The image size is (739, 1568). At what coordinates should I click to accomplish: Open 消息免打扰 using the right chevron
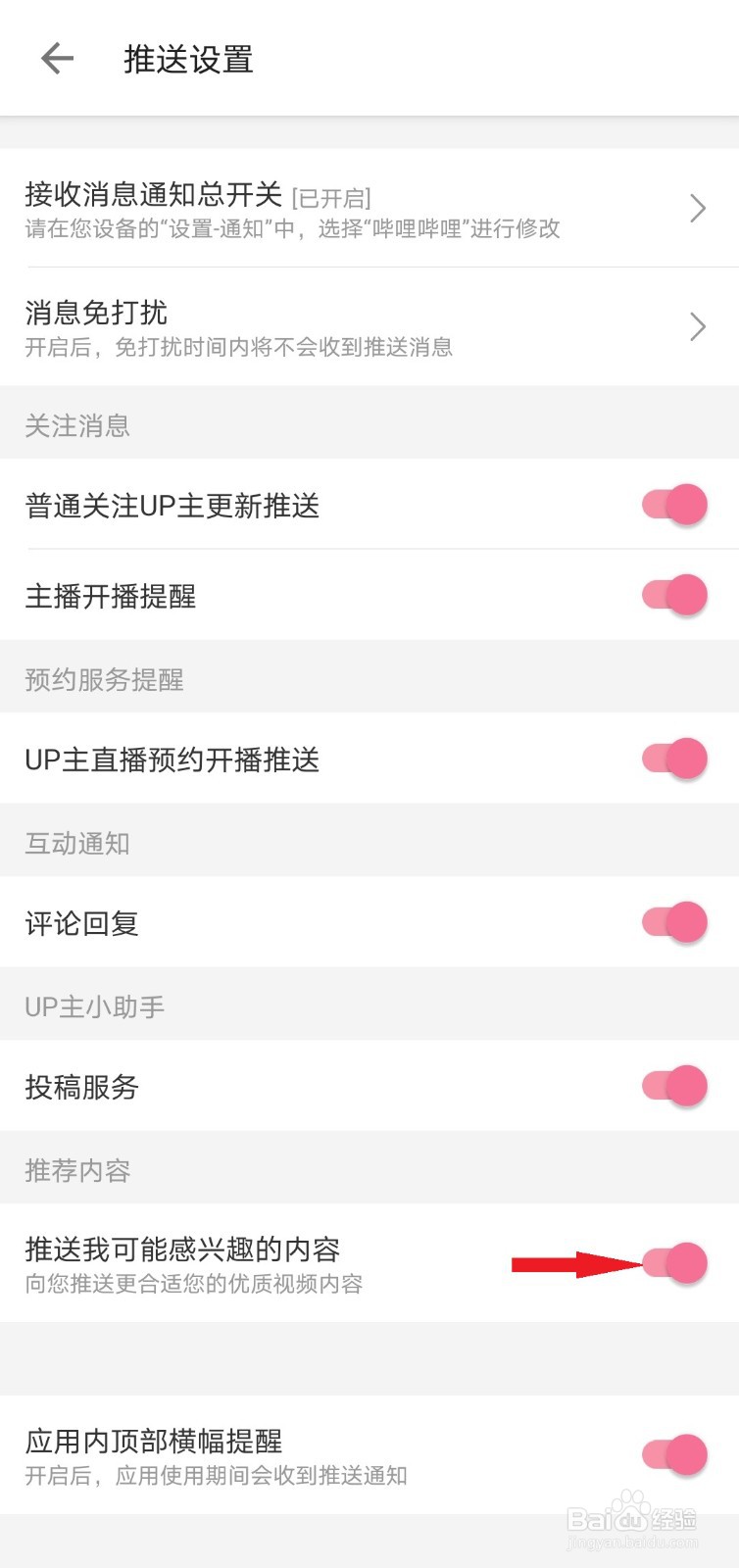coord(697,326)
